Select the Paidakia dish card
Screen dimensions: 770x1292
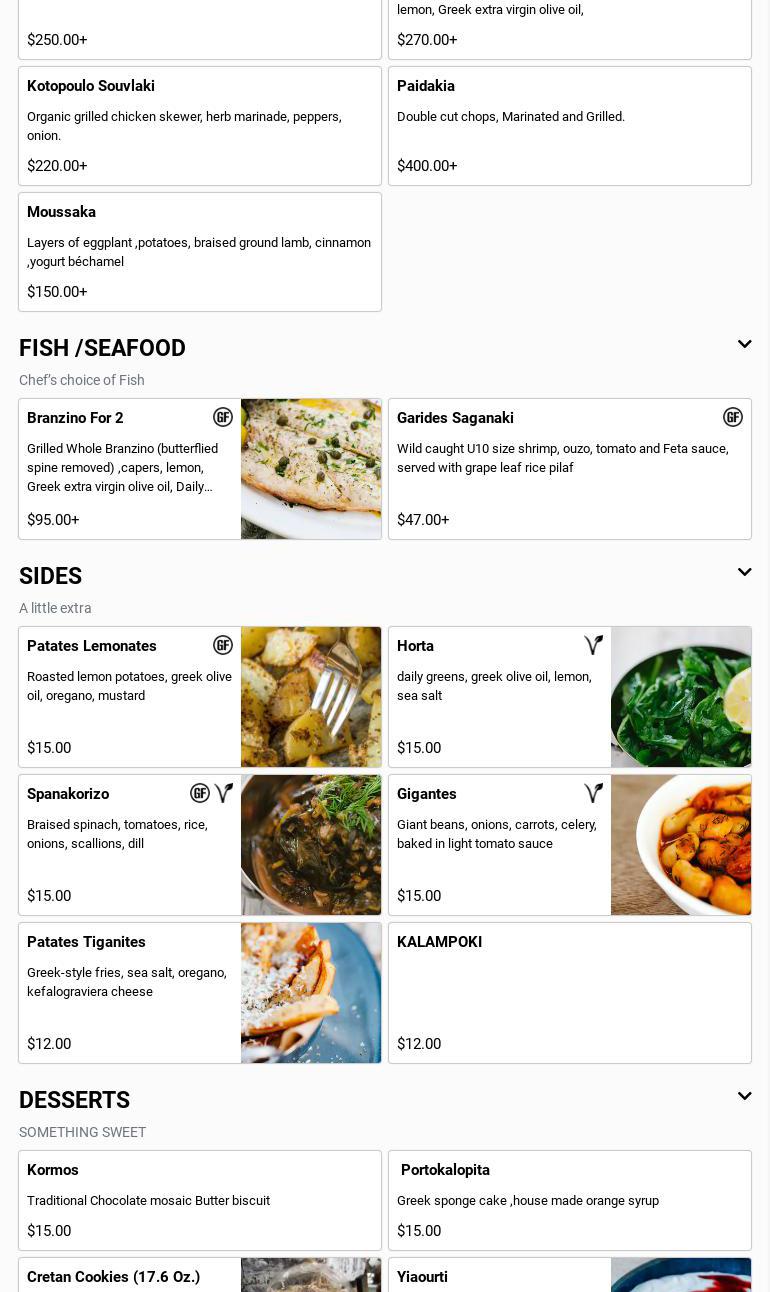click(570, 126)
